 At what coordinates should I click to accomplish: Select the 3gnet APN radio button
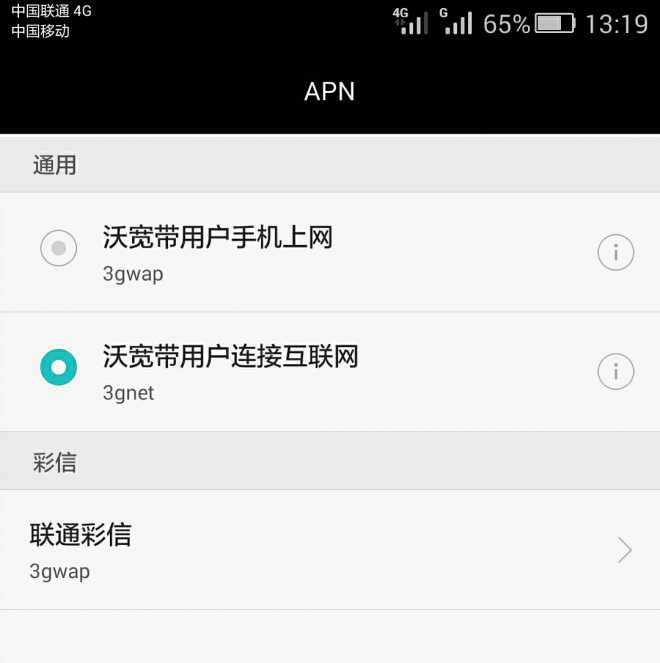[59, 368]
